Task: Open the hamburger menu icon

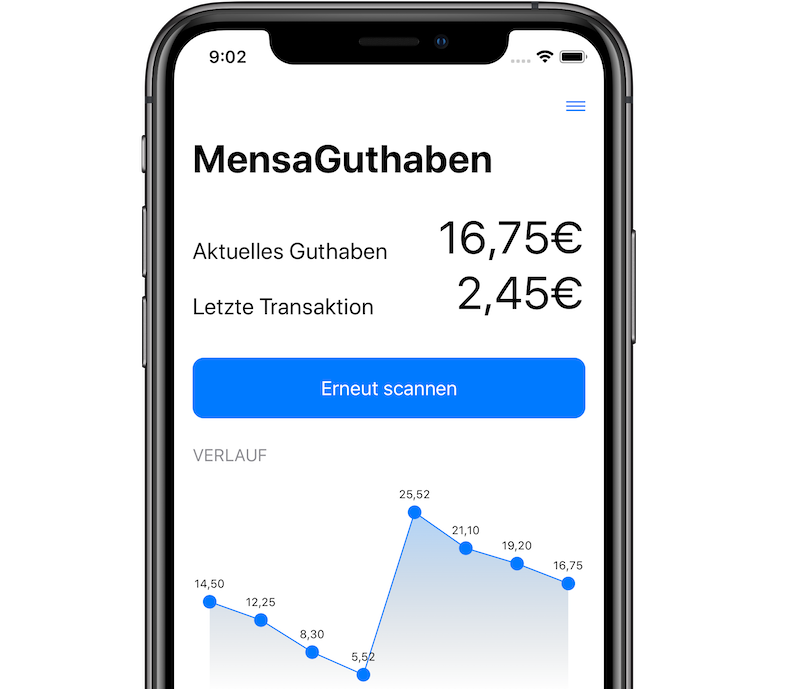Action: click(575, 106)
